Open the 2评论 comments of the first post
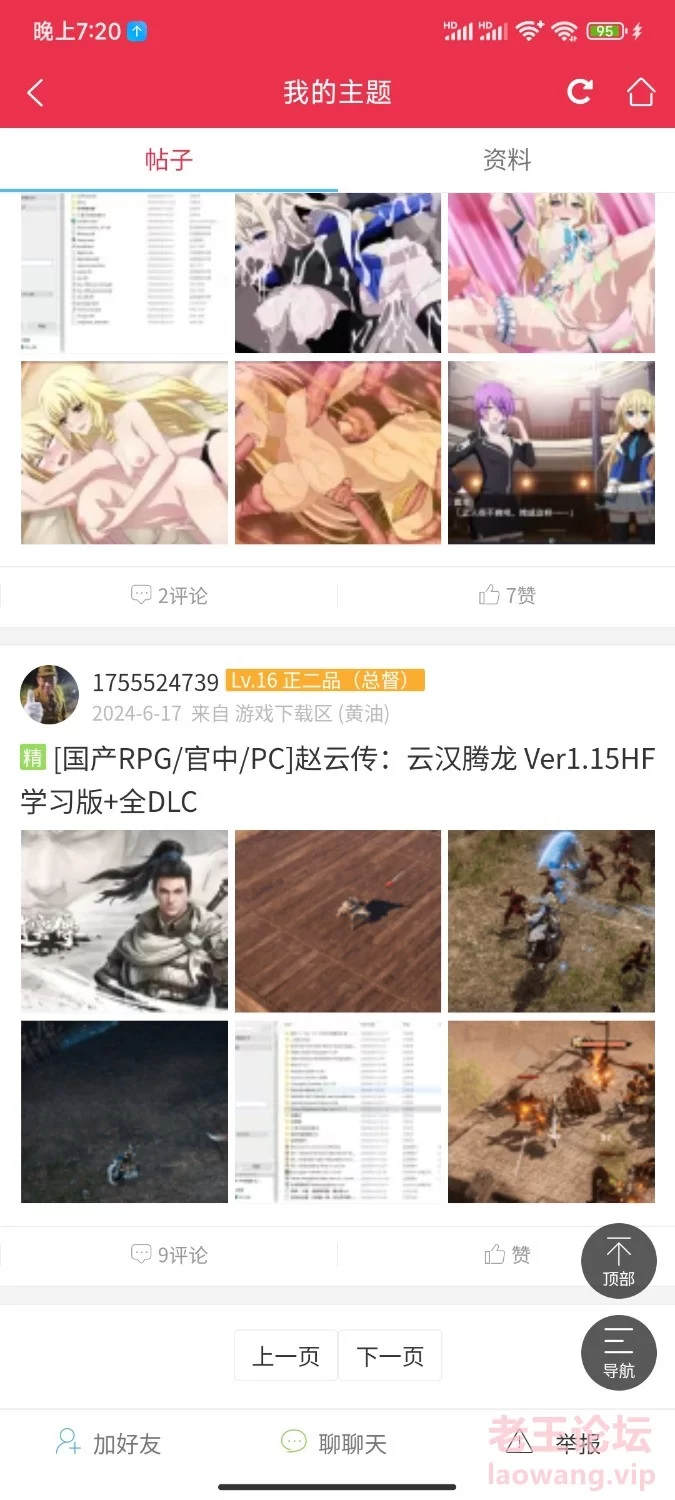Screen dimensions: 675x1500 click(x=169, y=596)
